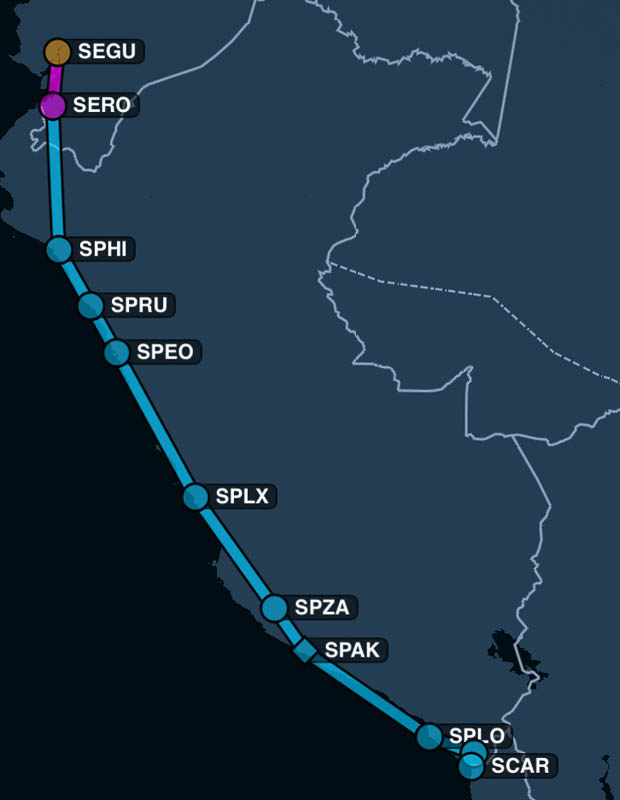
Task: Select the SERO waypoint marker
Action: tap(54, 105)
